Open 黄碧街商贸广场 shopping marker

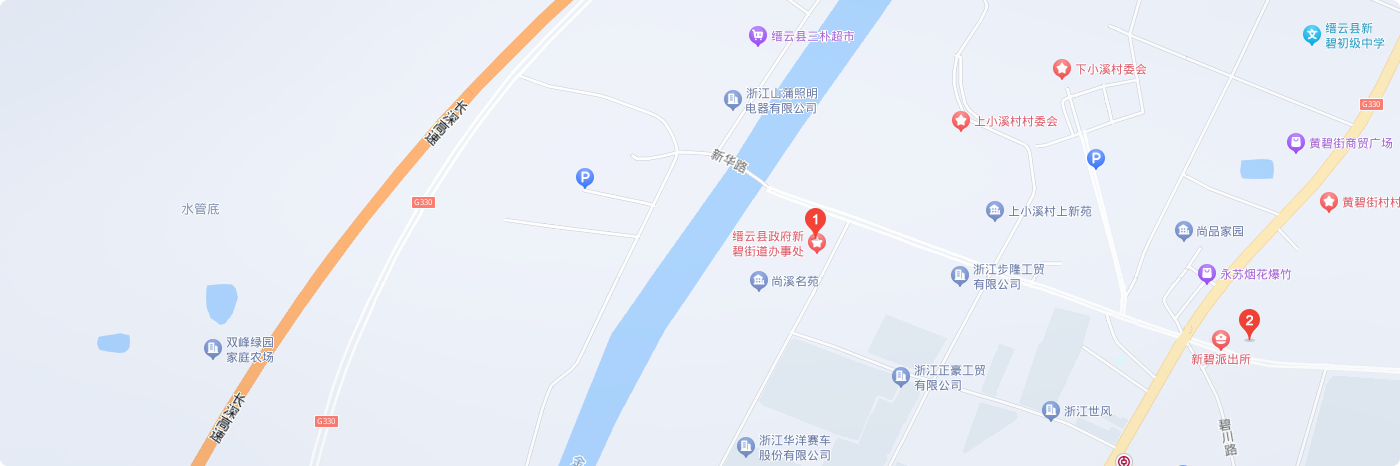pyautogui.click(x=1296, y=143)
